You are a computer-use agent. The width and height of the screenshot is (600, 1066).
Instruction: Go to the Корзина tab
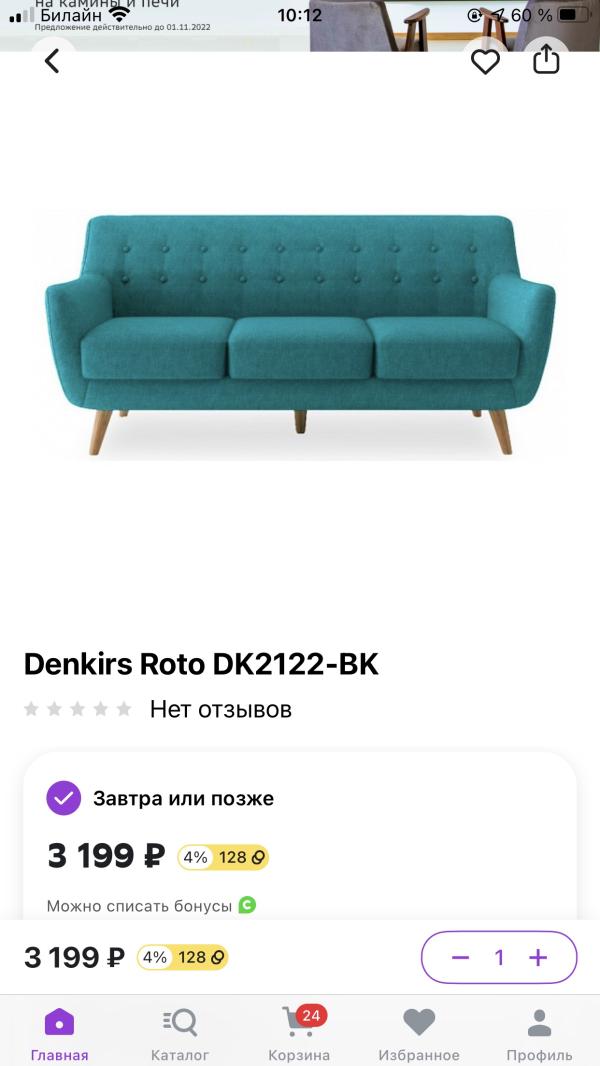pos(299,1033)
